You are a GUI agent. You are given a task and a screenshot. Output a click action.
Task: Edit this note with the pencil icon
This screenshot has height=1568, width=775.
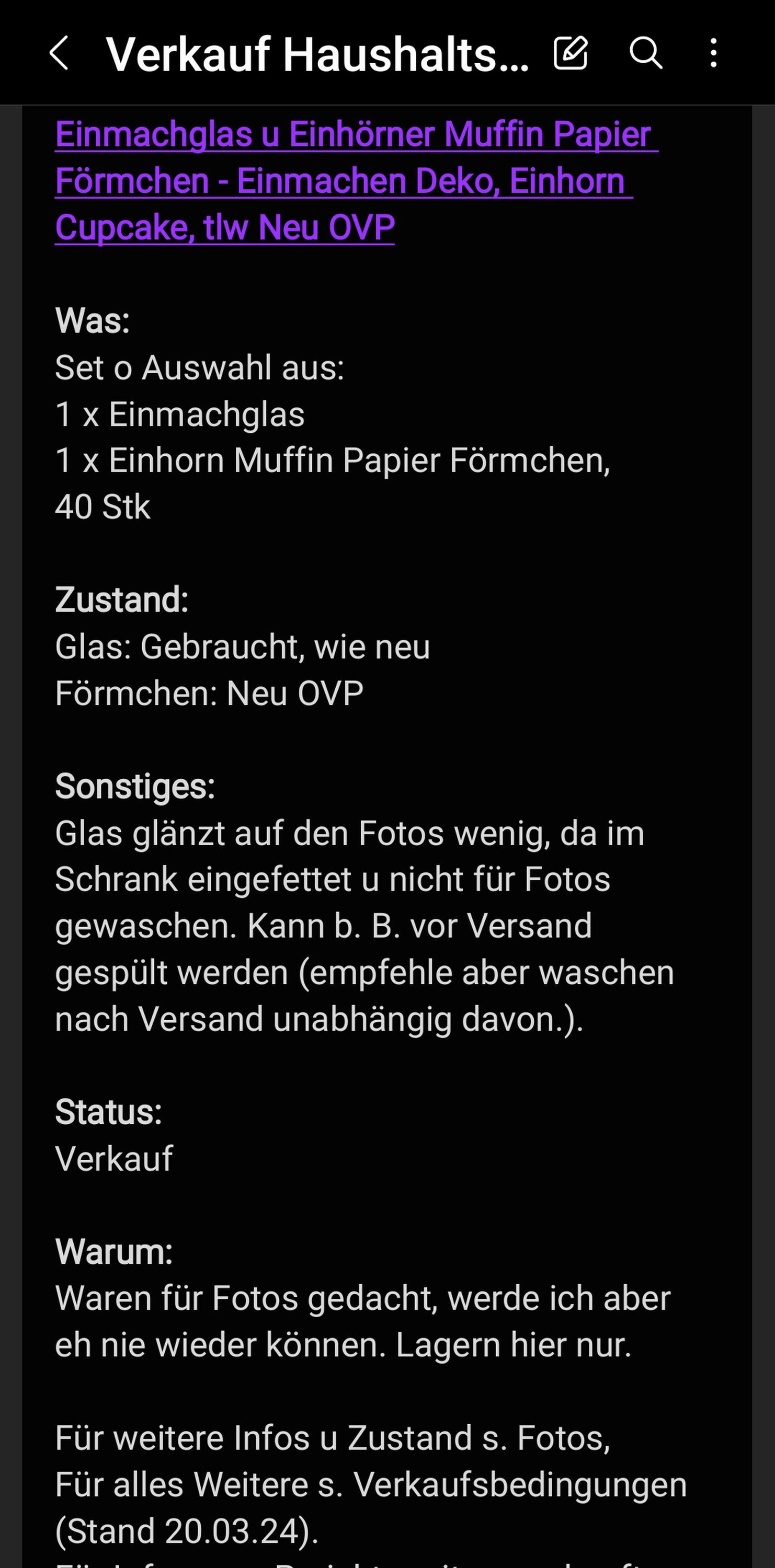pyautogui.click(x=571, y=53)
